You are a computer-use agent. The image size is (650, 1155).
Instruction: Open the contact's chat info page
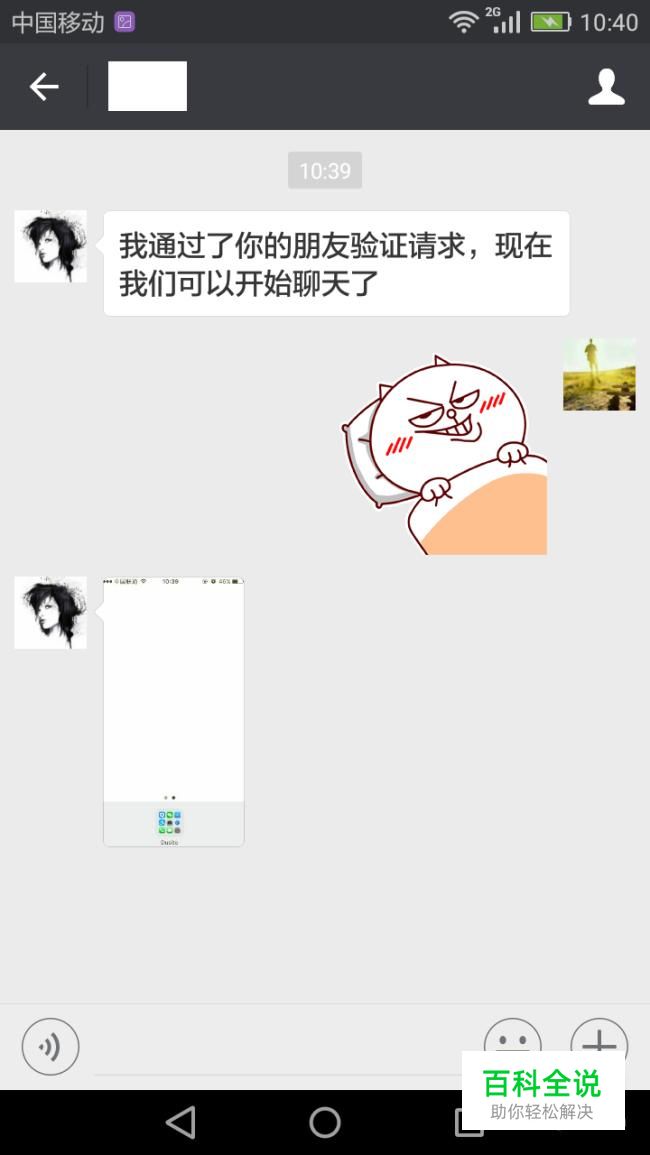click(x=606, y=87)
